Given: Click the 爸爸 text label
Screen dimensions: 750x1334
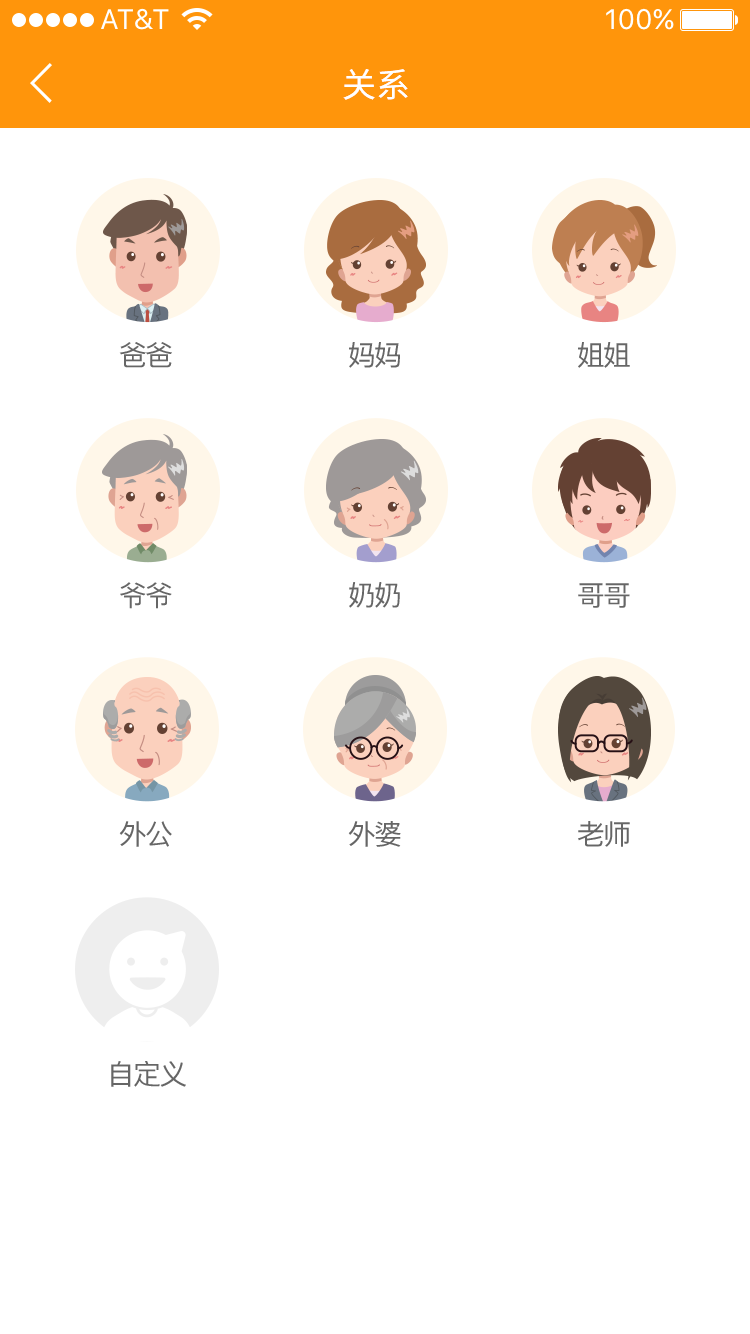Looking at the screenshot, I should pos(147,356).
